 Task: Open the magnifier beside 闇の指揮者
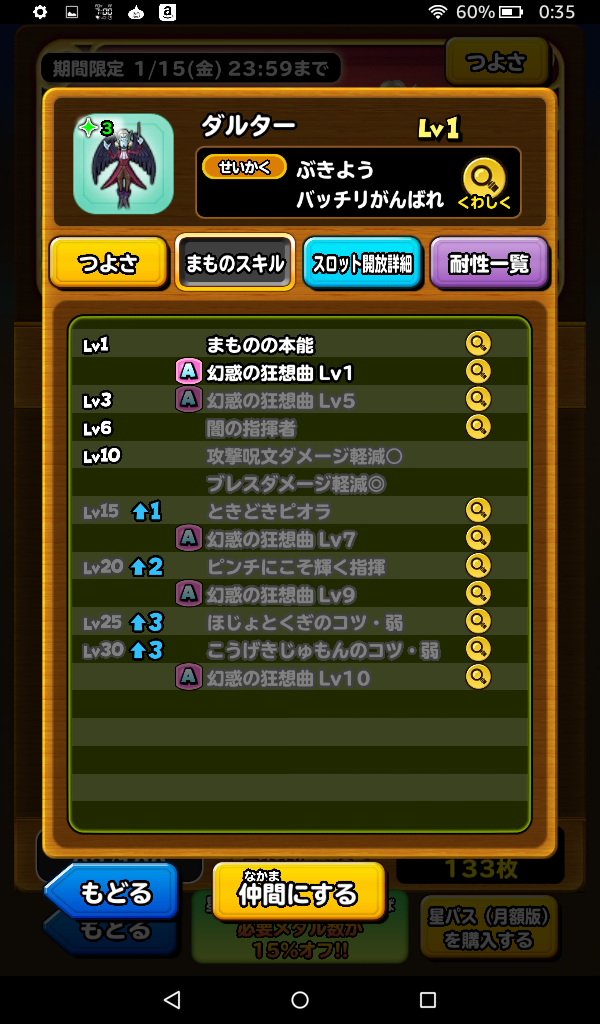coord(479,428)
